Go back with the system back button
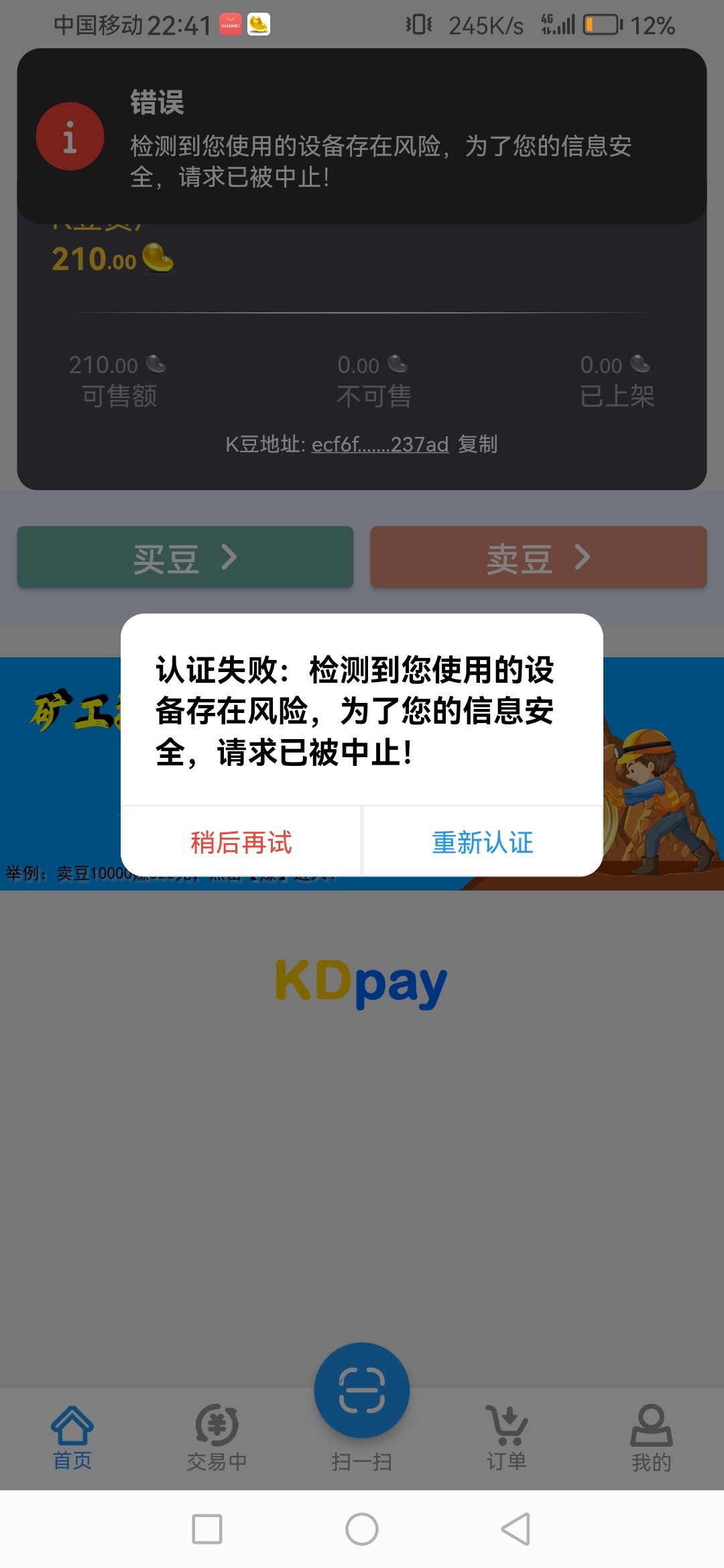724x1568 pixels. [516, 1529]
